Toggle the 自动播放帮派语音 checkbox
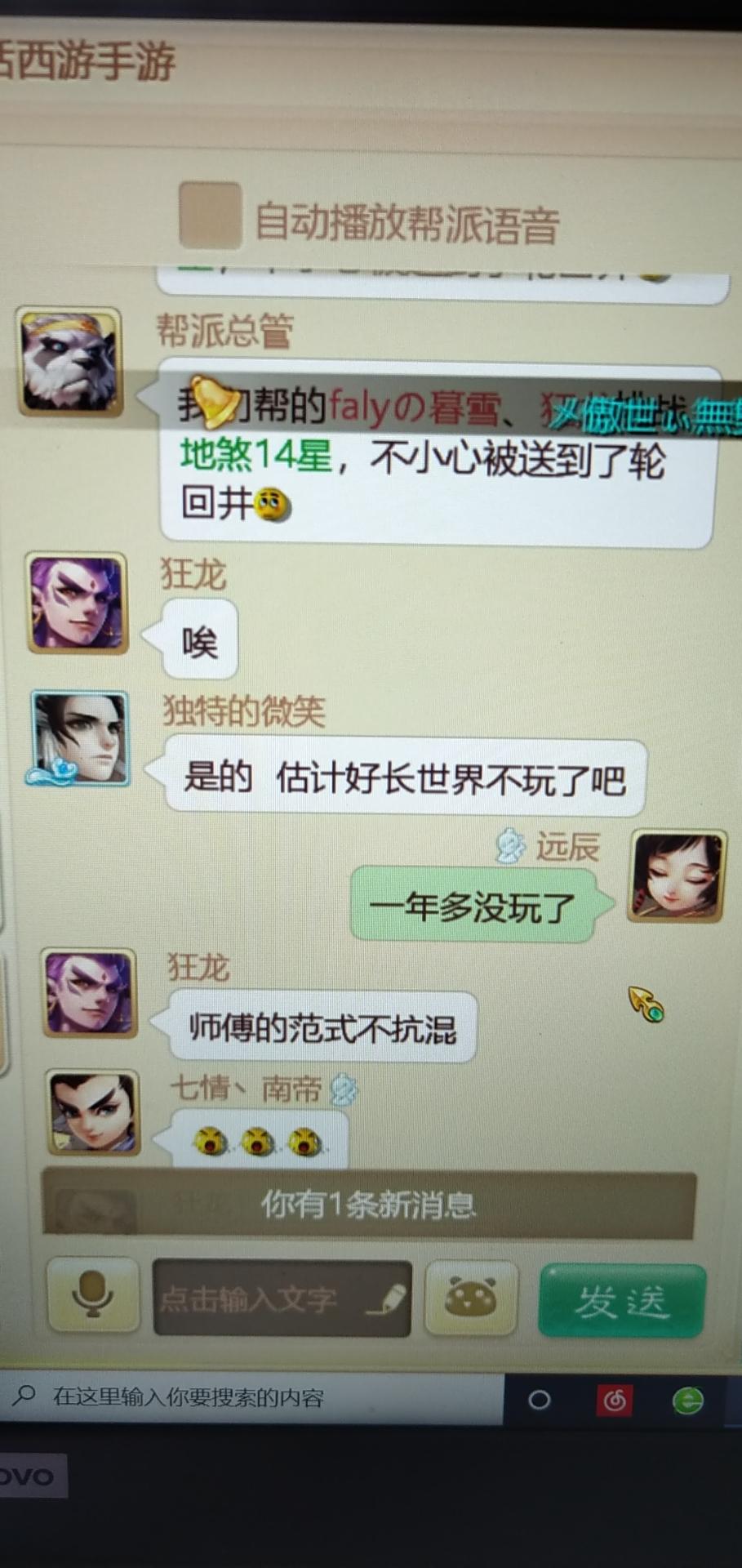 tap(210, 215)
